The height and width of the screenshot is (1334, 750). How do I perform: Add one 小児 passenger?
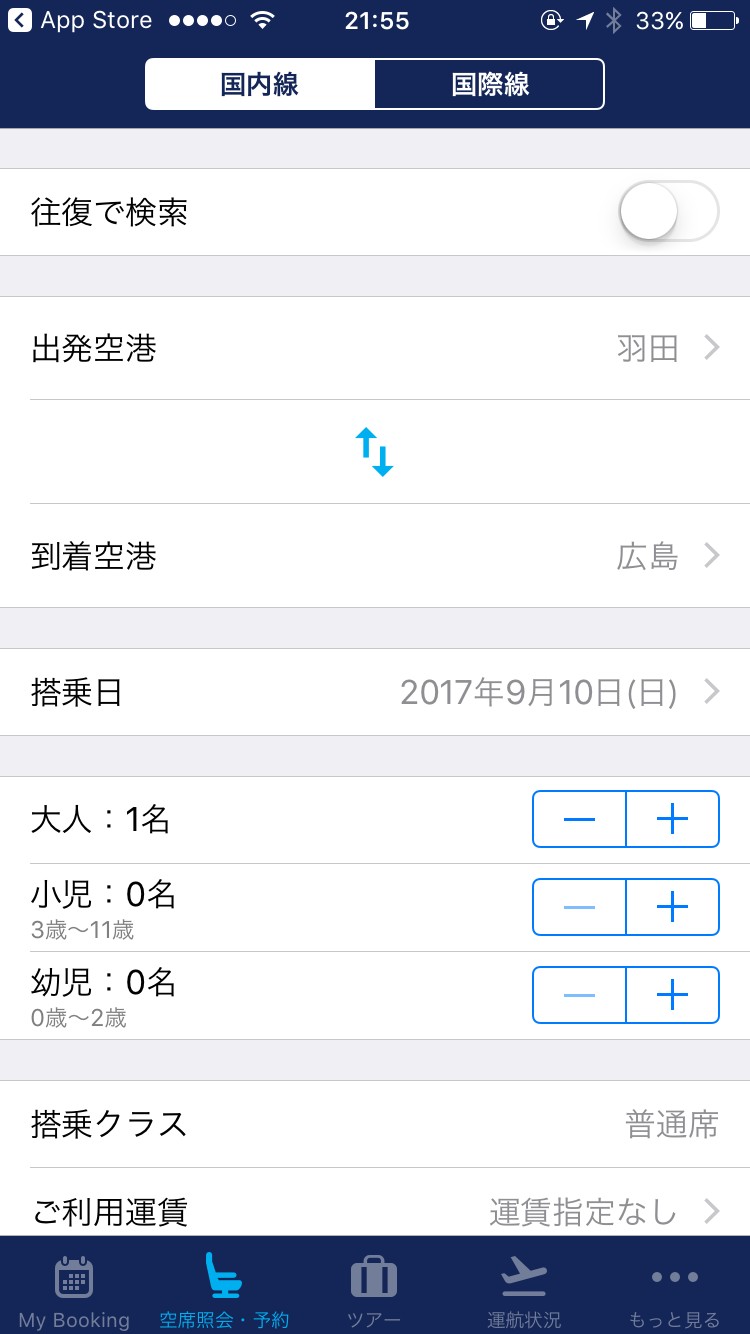672,907
